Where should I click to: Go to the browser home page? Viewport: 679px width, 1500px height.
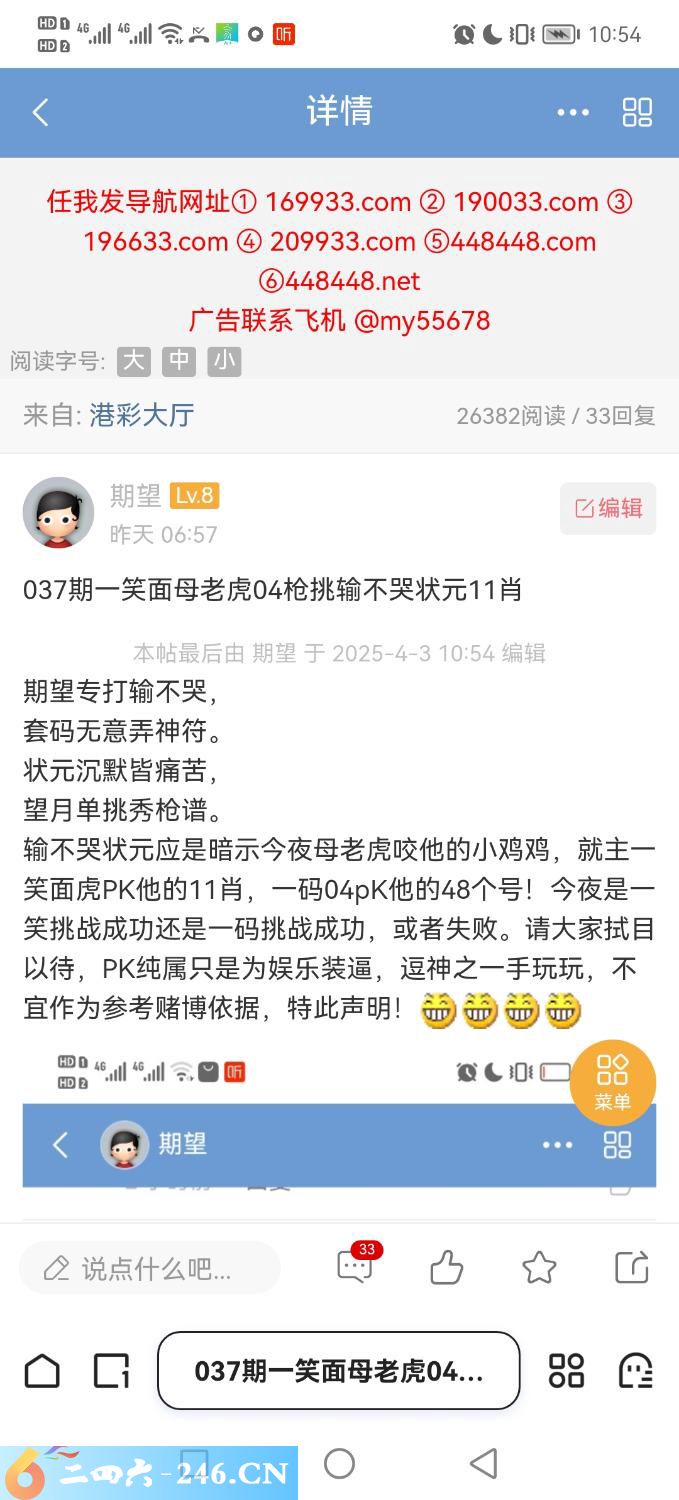coord(42,1370)
